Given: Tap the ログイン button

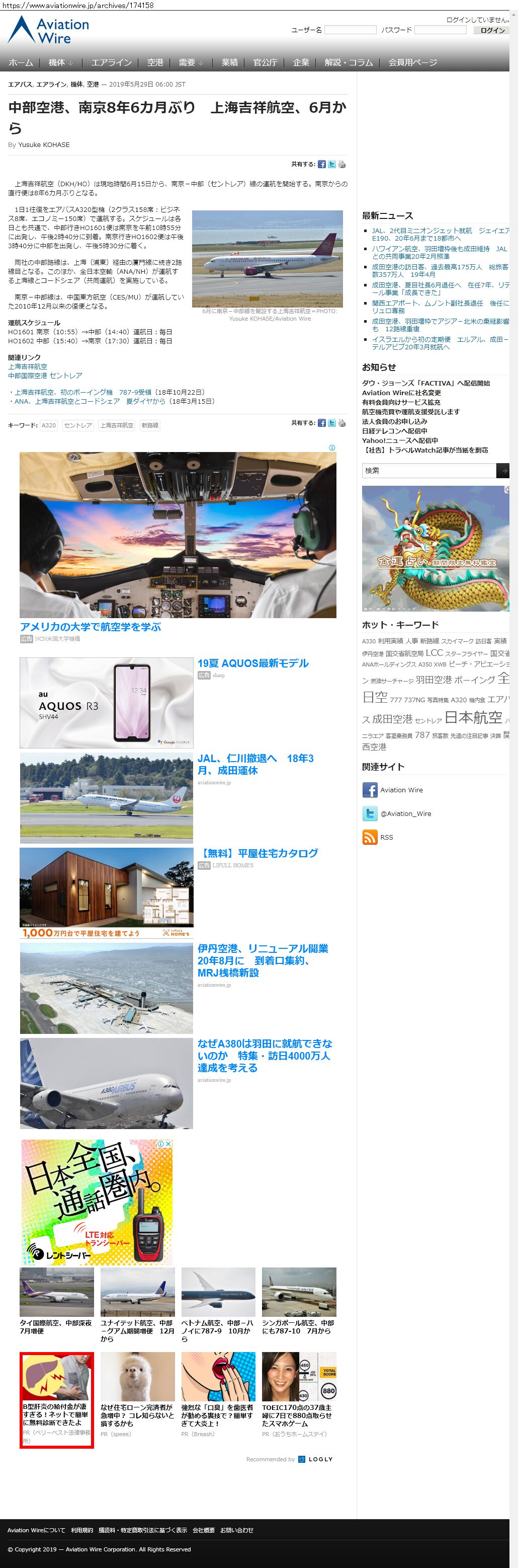Looking at the screenshot, I should (x=492, y=30).
